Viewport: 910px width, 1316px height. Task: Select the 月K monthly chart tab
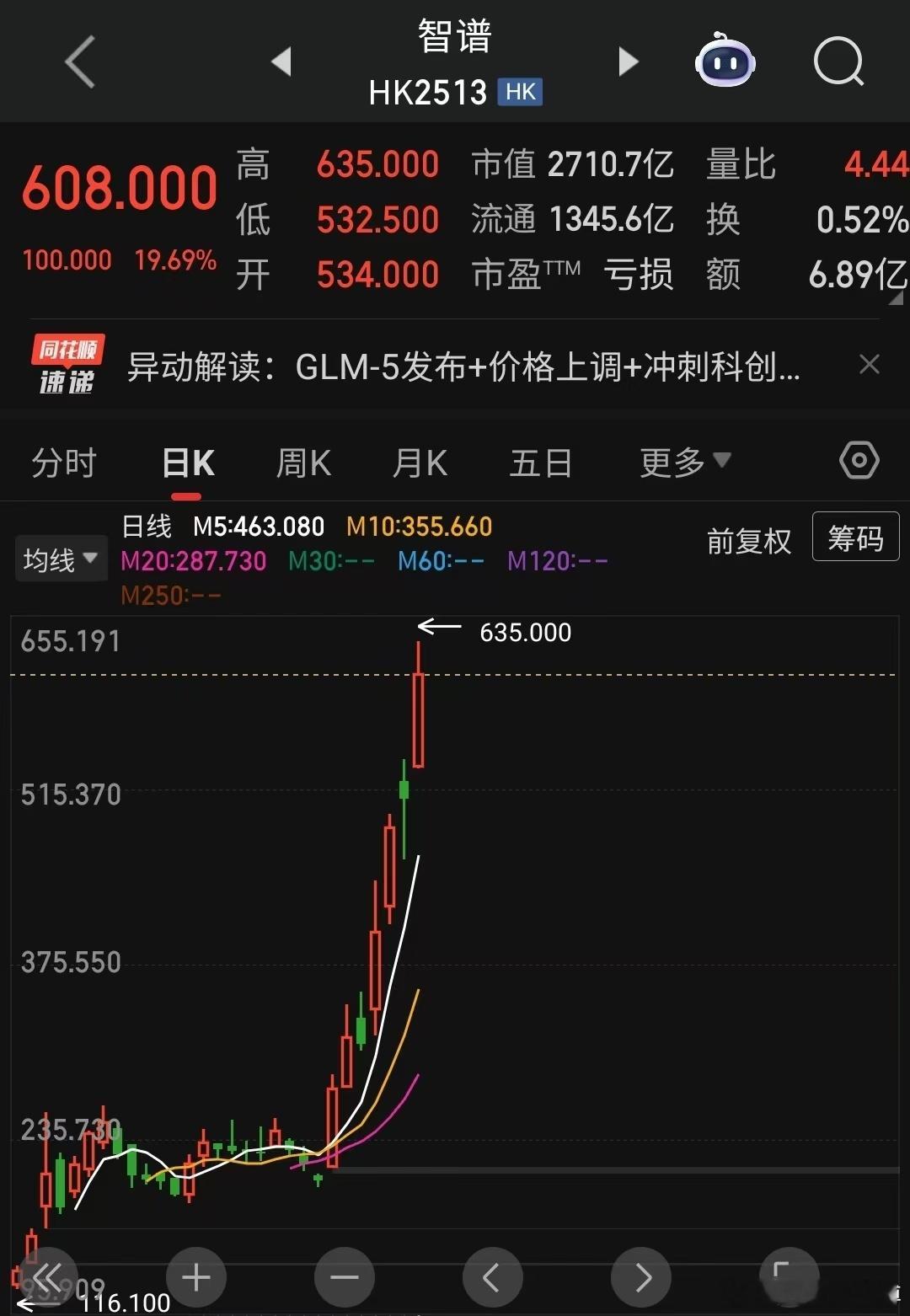point(419,462)
